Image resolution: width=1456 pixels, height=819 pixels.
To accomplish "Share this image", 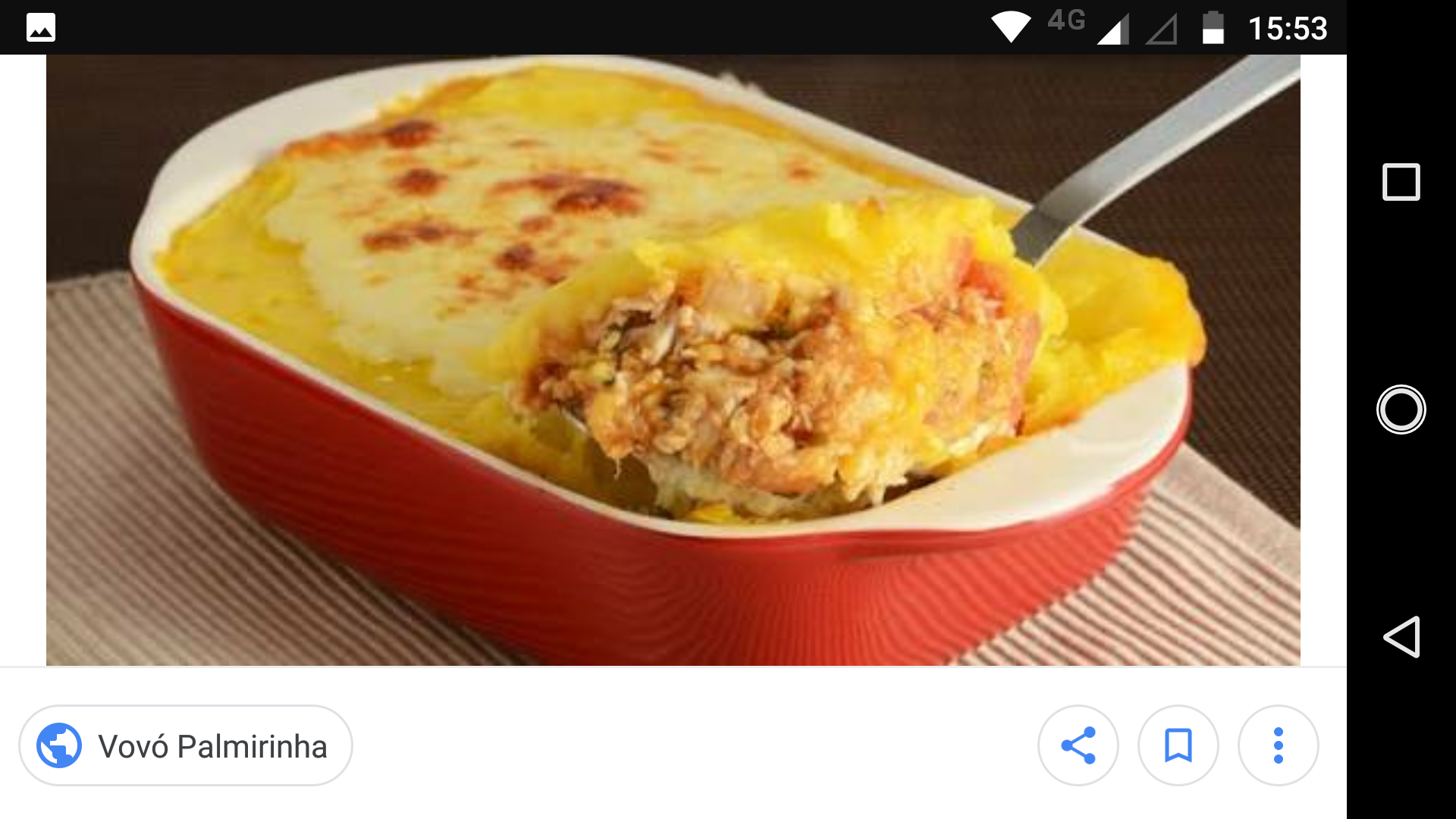I will coord(1078,746).
